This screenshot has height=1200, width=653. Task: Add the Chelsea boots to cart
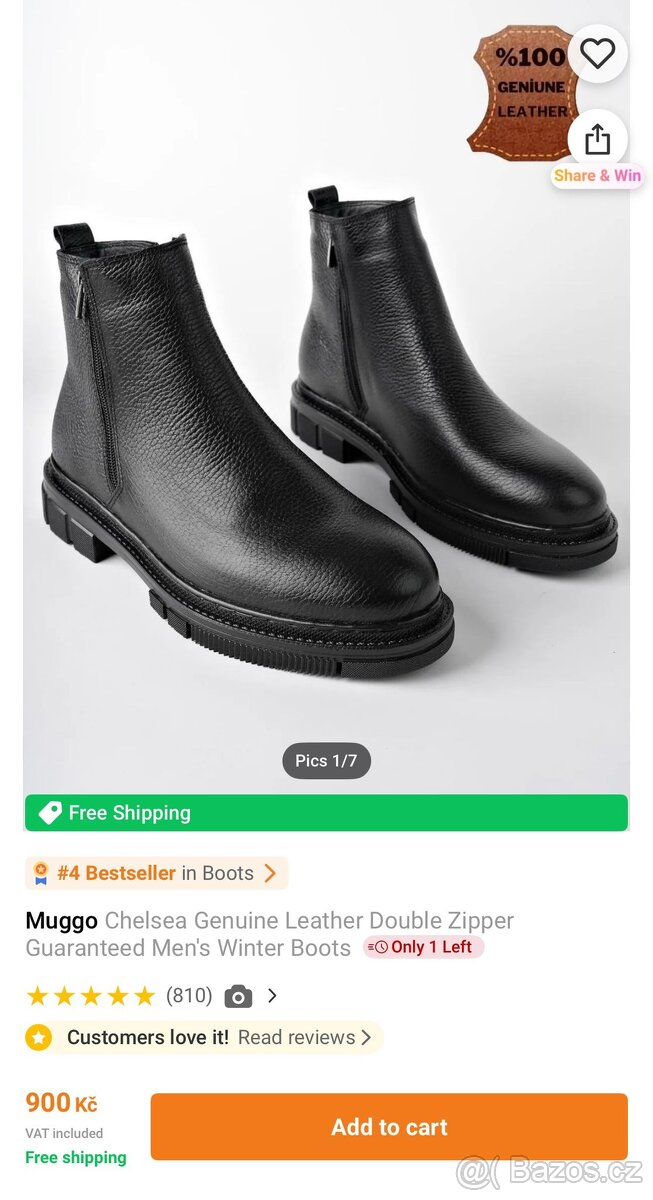389,1127
